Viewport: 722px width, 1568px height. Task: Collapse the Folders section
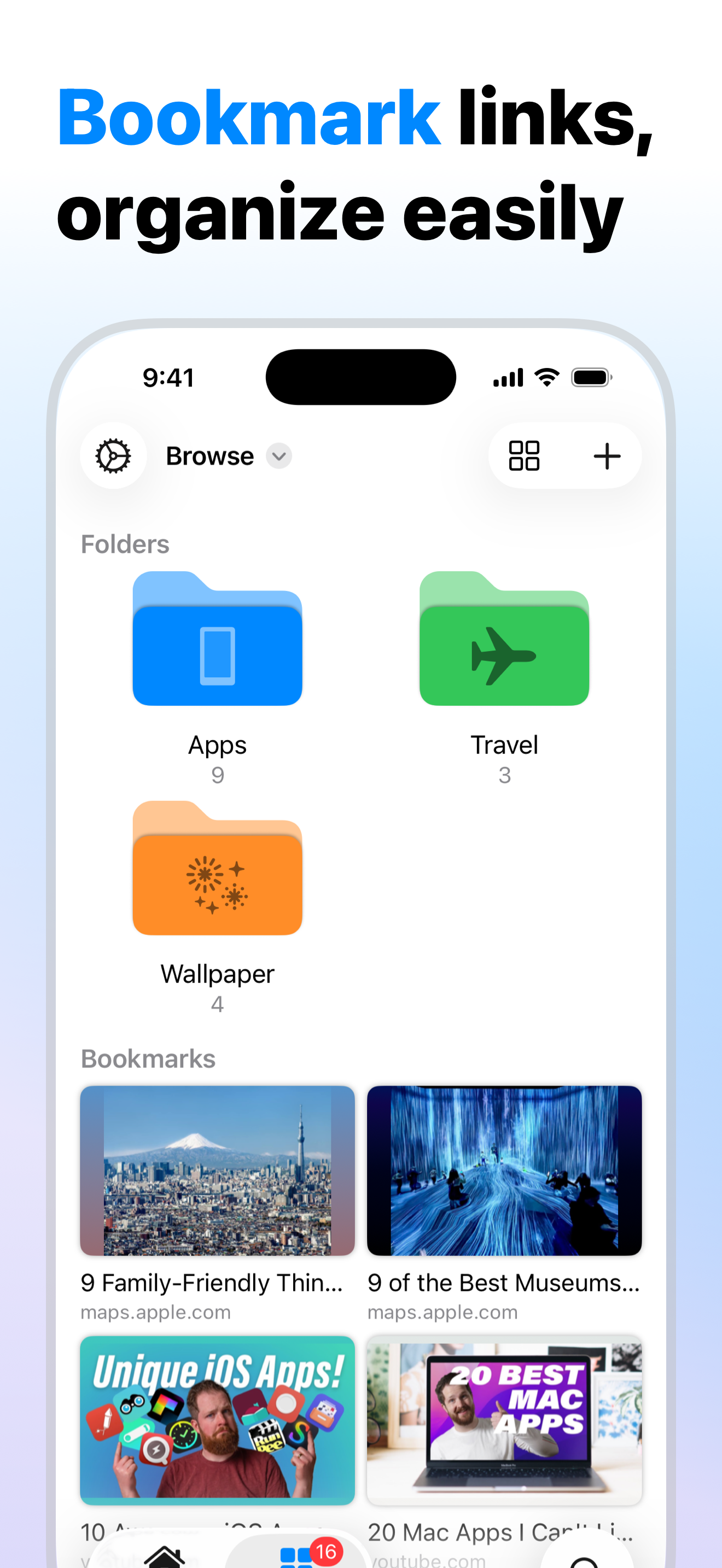click(x=125, y=543)
